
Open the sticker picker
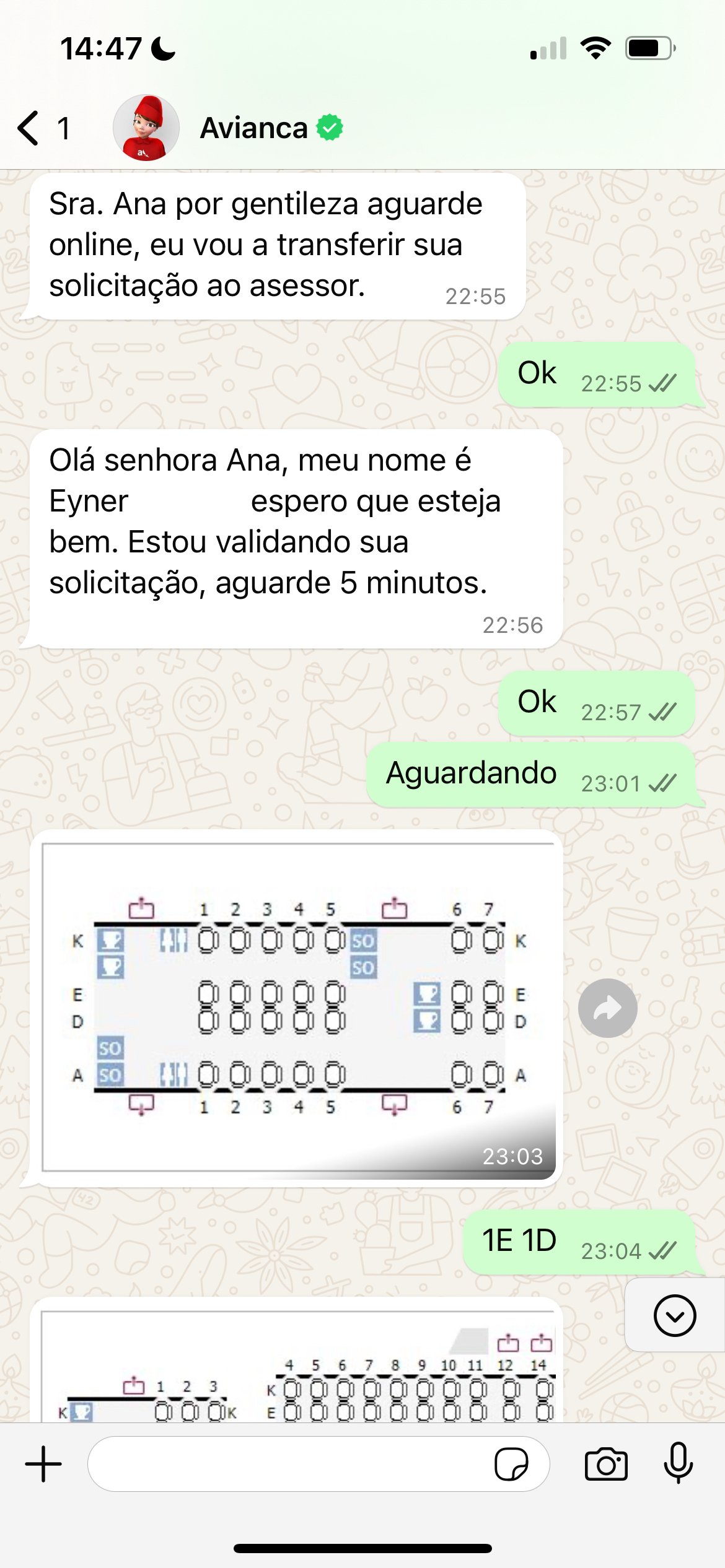coord(511,1464)
